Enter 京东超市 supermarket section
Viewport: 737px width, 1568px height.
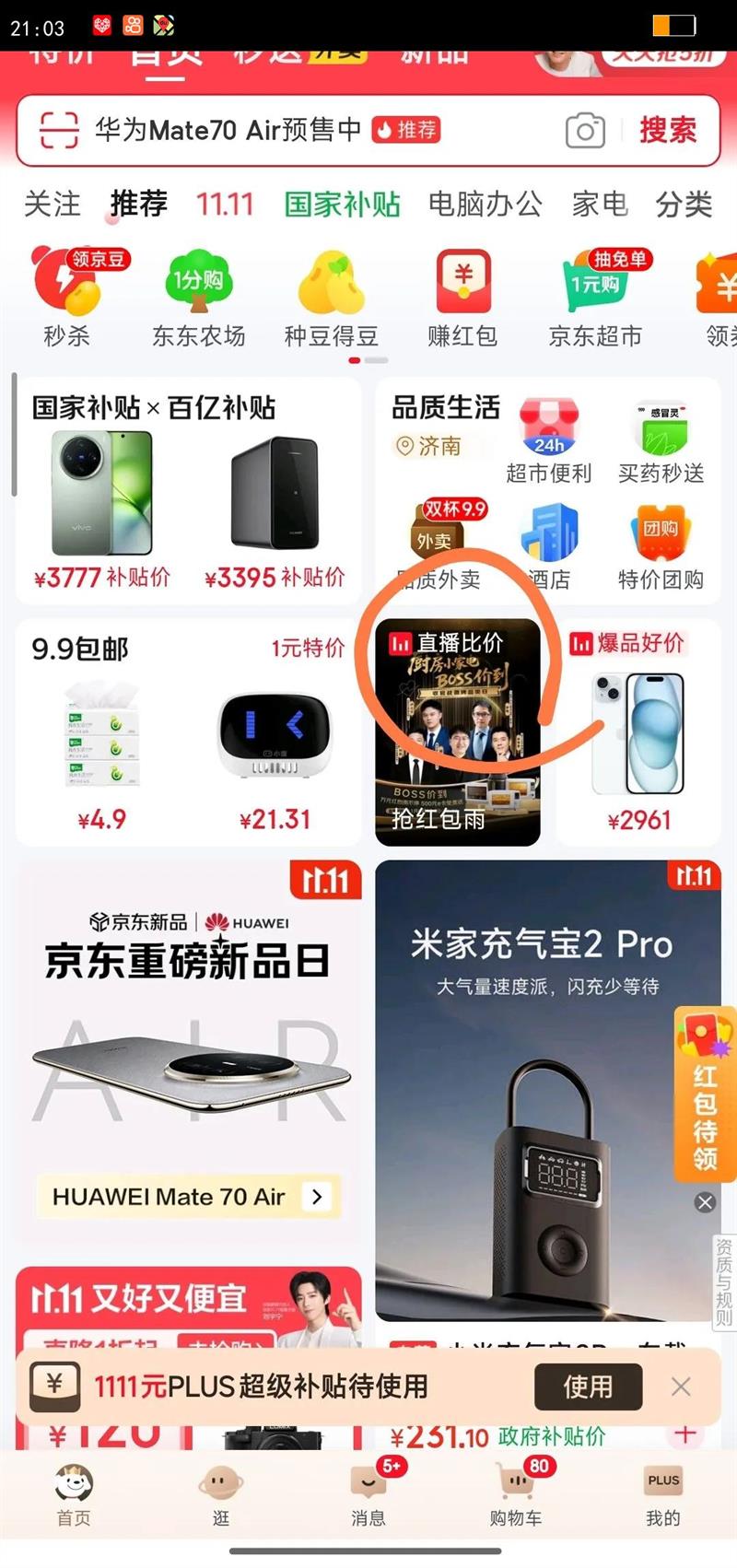click(595, 295)
